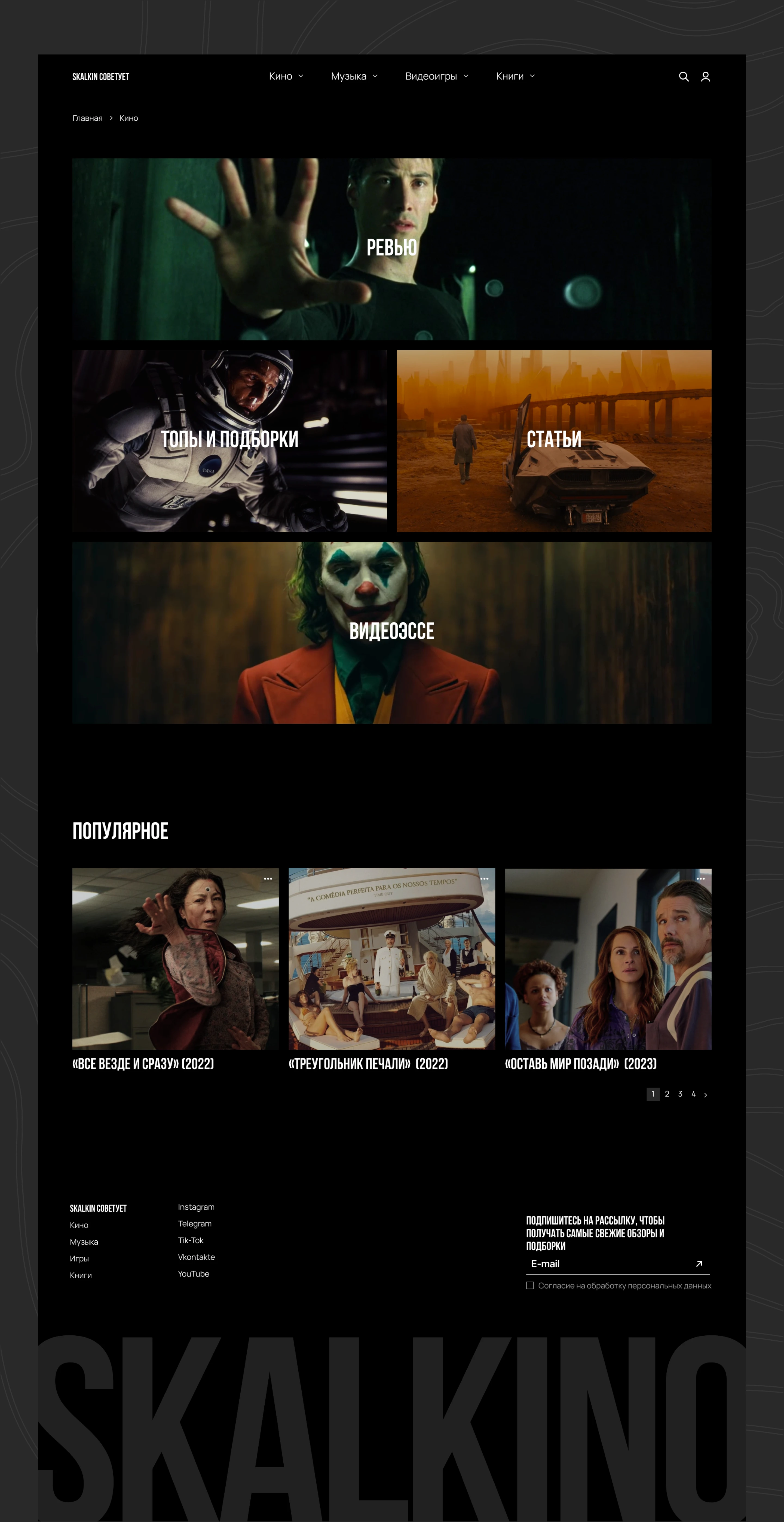Expand the Кино dropdown menu

pos(286,76)
